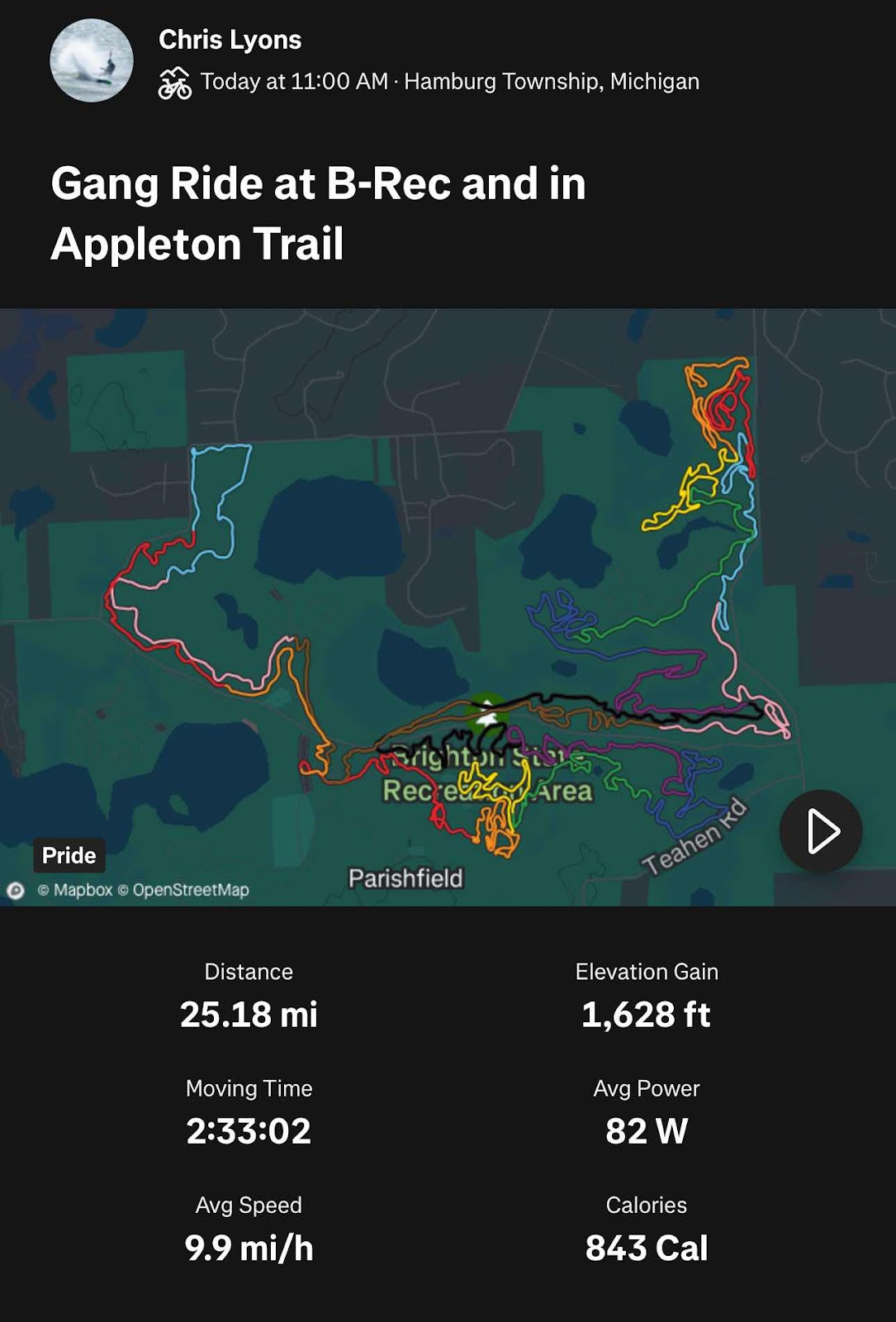The image size is (896, 1322).
Task: View Chris Lyons' athlete name link
Action: coord(230,40)
